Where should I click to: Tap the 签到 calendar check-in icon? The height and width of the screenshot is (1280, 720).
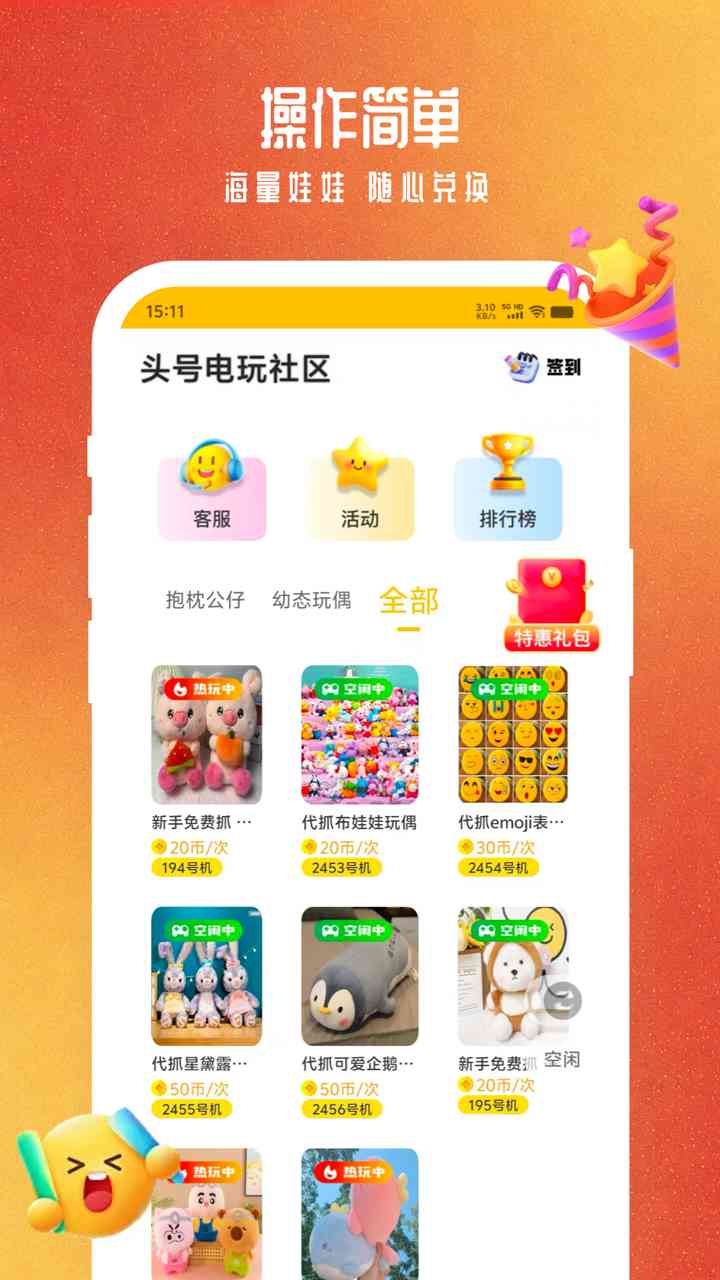pyautogui.click(x=520, y=366)
